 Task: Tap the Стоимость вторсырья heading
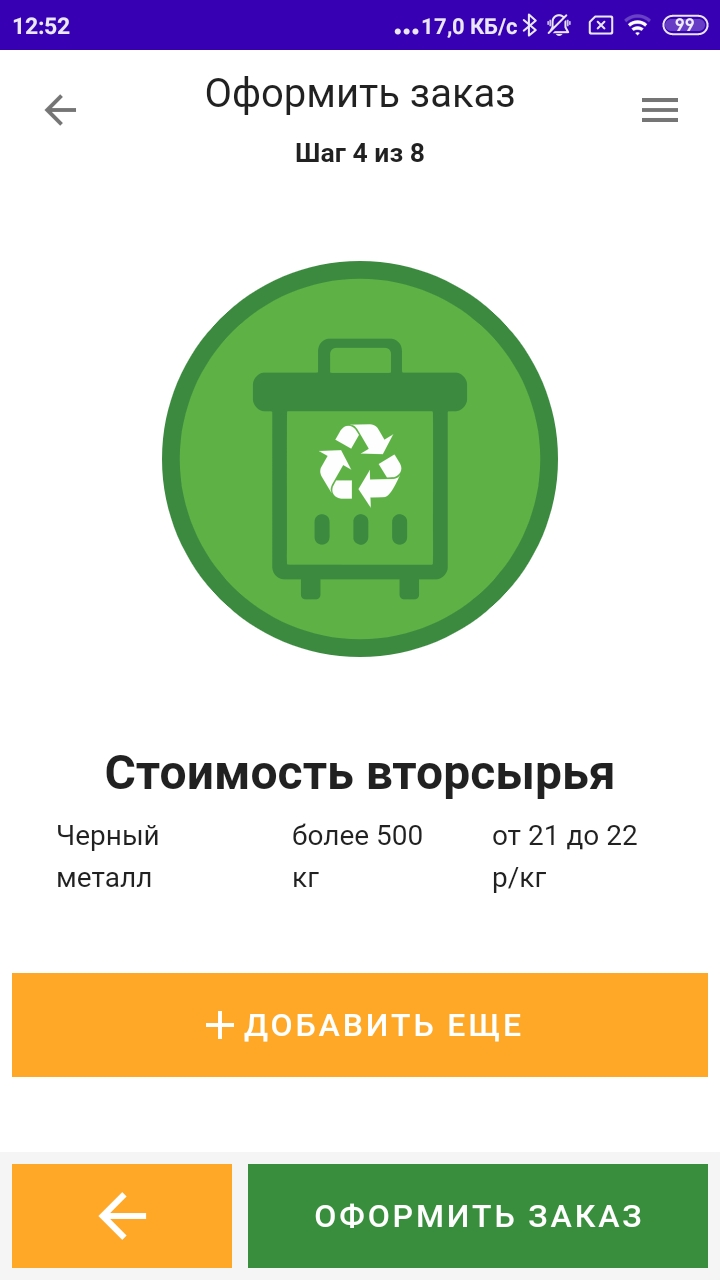[x=360, y=774]
